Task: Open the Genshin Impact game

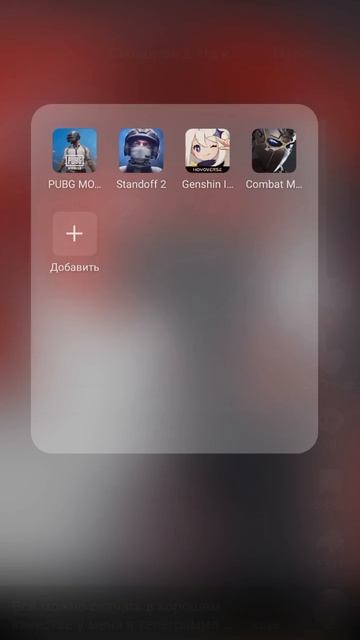Action: click(x=208, y=151)
